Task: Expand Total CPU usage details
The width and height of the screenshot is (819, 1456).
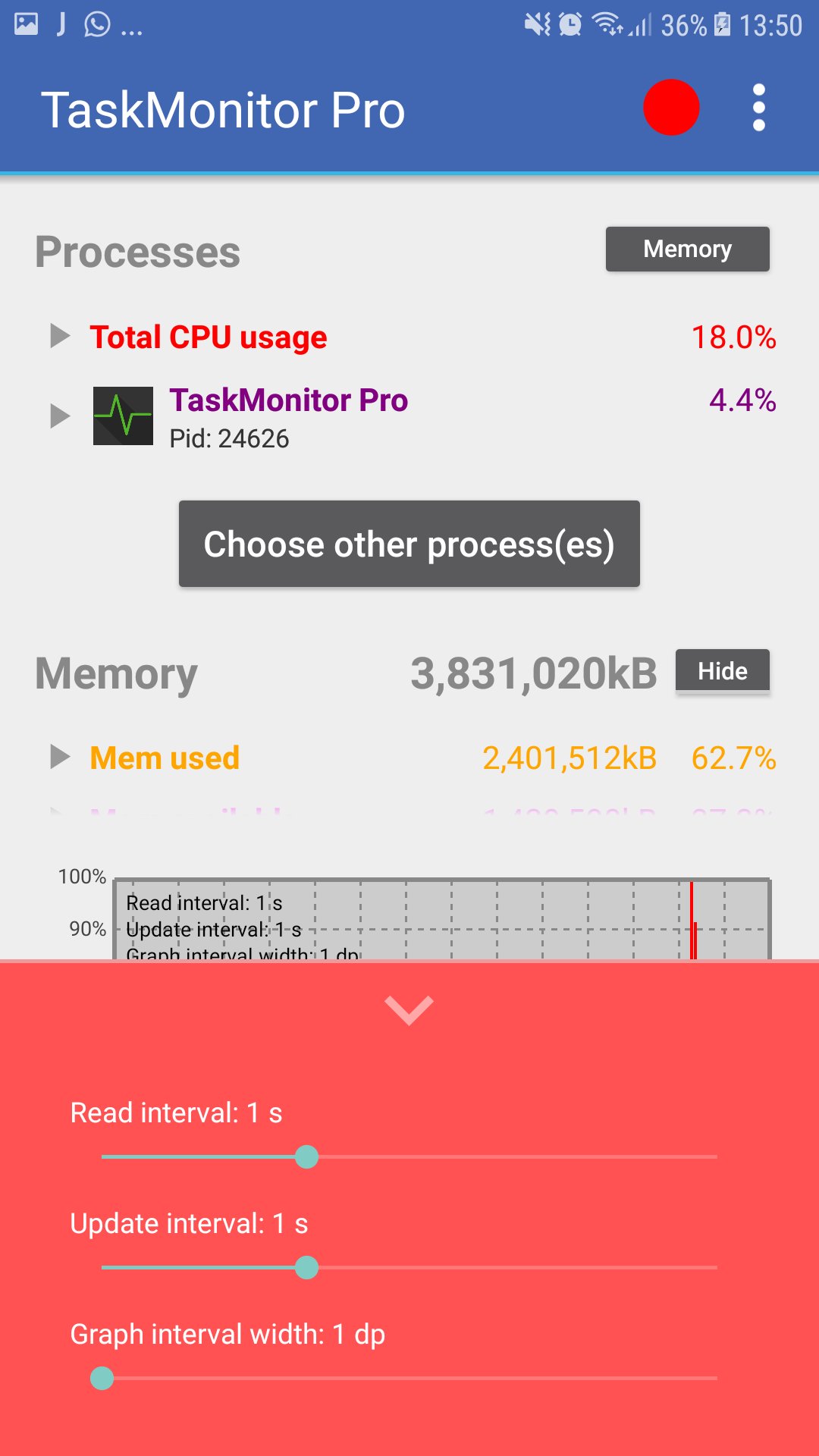Action: (60, 336)
